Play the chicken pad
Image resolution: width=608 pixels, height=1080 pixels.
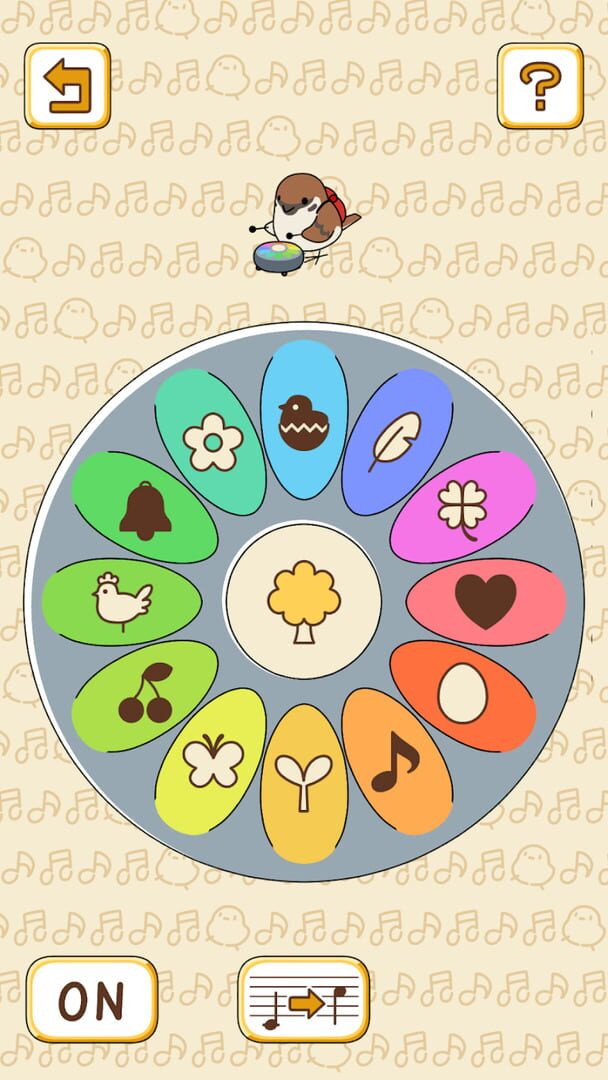121,601
